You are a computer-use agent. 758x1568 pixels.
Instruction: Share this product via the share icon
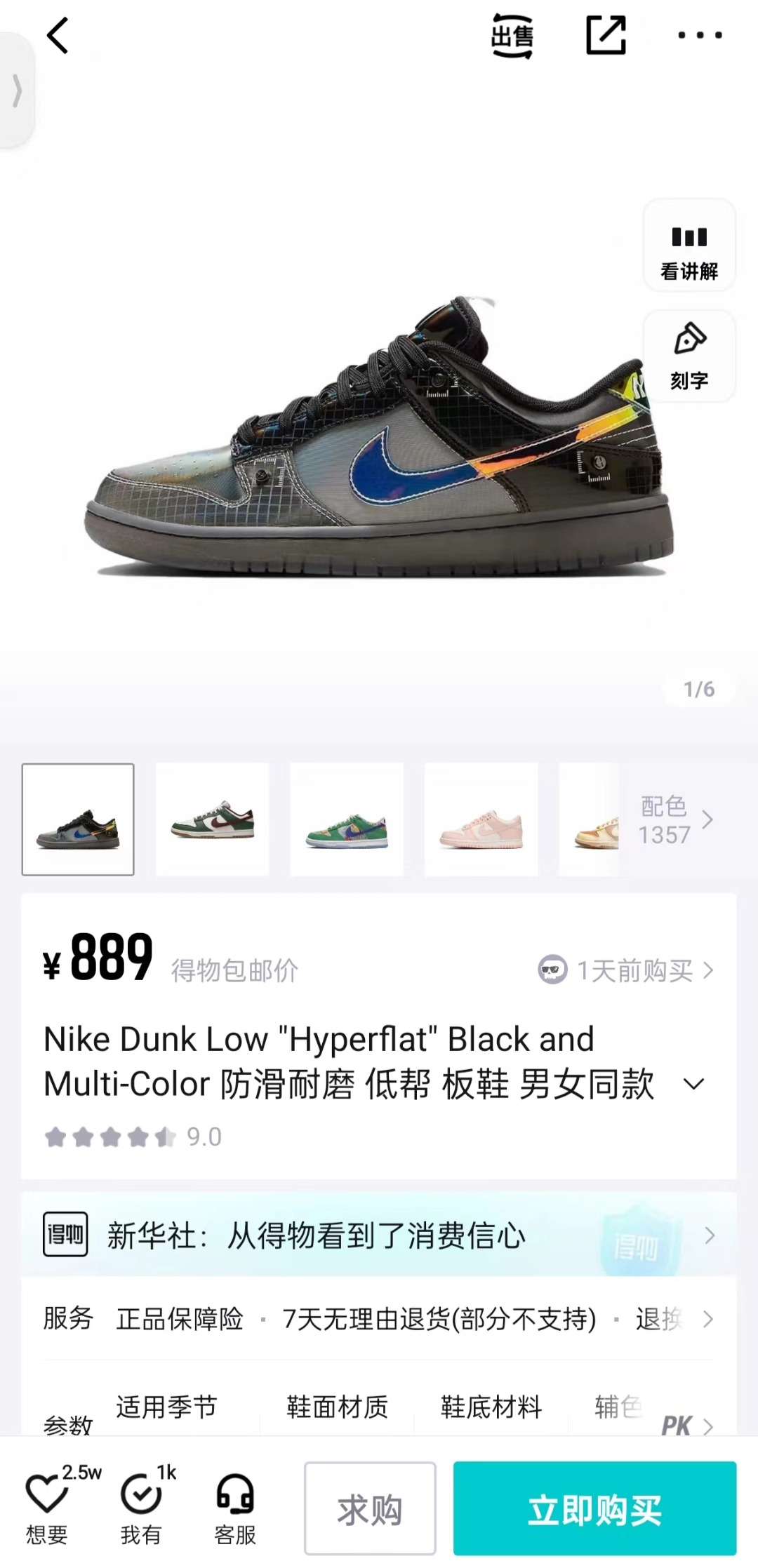tap(606, 35)
